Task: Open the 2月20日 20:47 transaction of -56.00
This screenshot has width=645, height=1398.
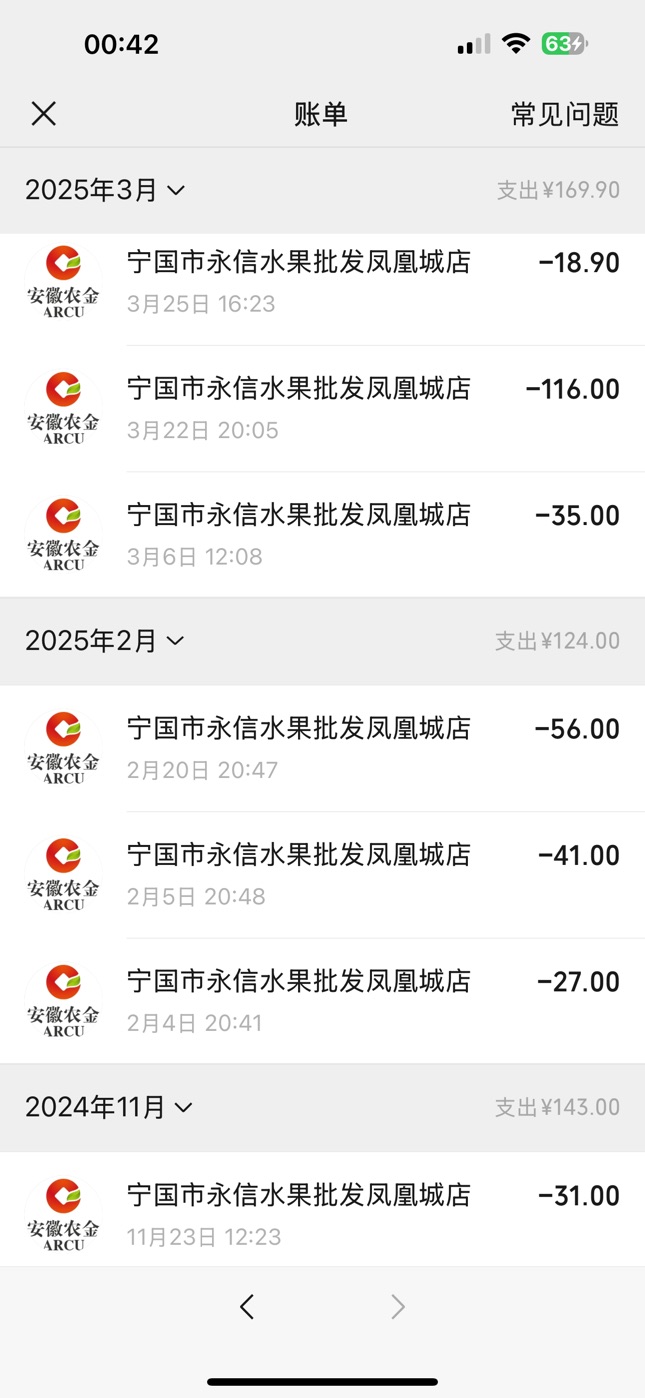Action: pyautogui.click(x=322, y=749)
